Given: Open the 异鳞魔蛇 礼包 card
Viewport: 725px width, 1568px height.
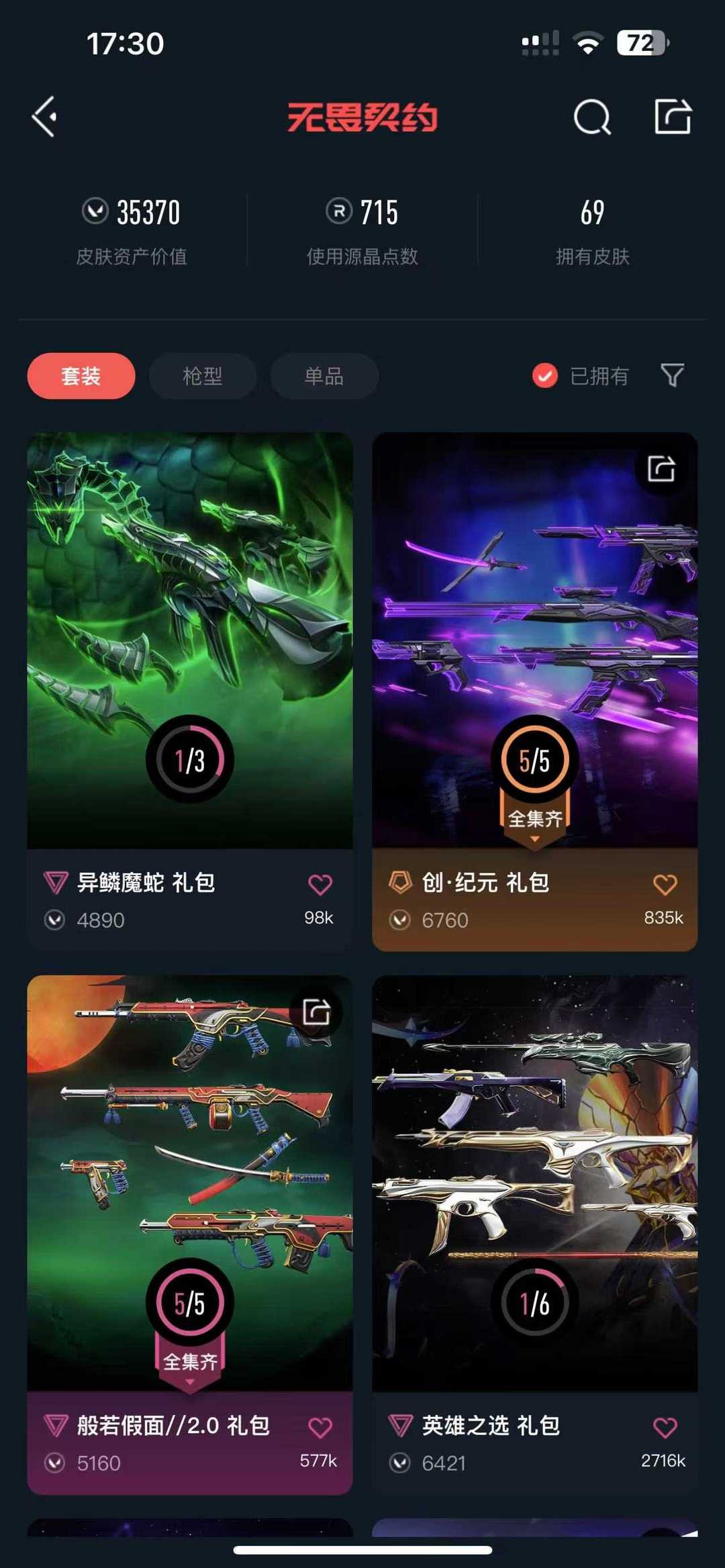Looking at the screenshot, I should point(190,691).
